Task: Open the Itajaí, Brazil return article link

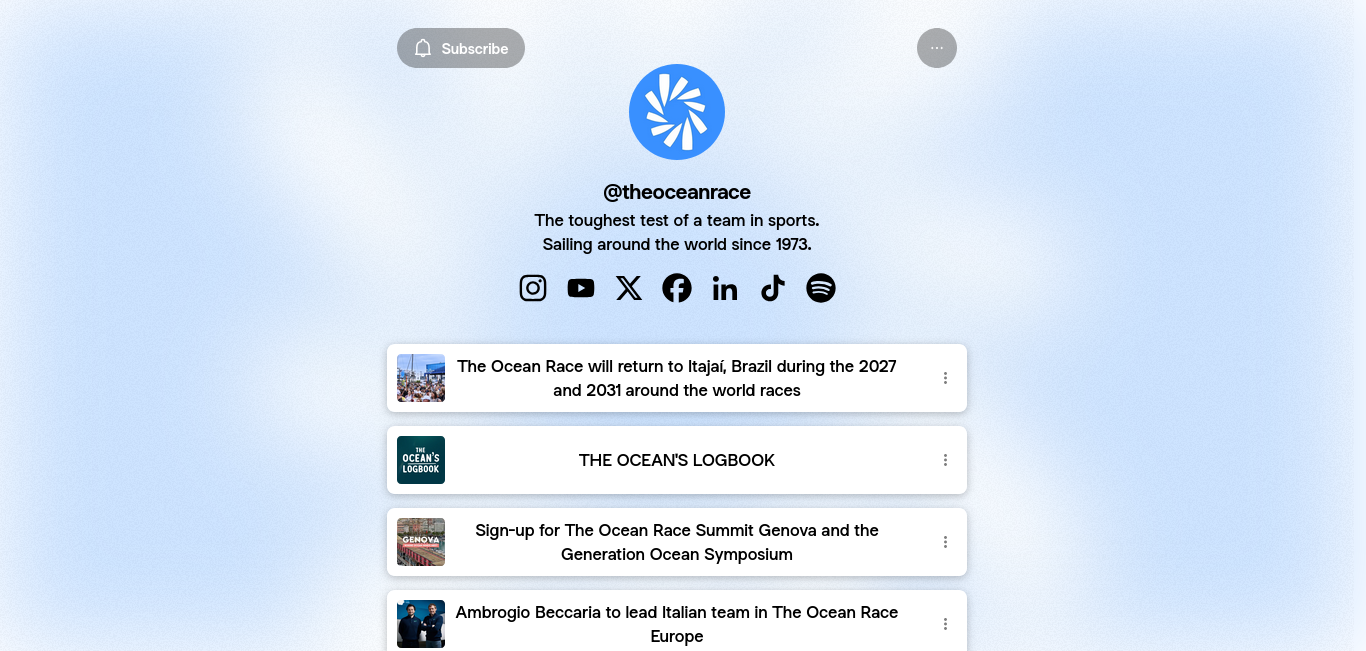Action: tap(676, 378)
